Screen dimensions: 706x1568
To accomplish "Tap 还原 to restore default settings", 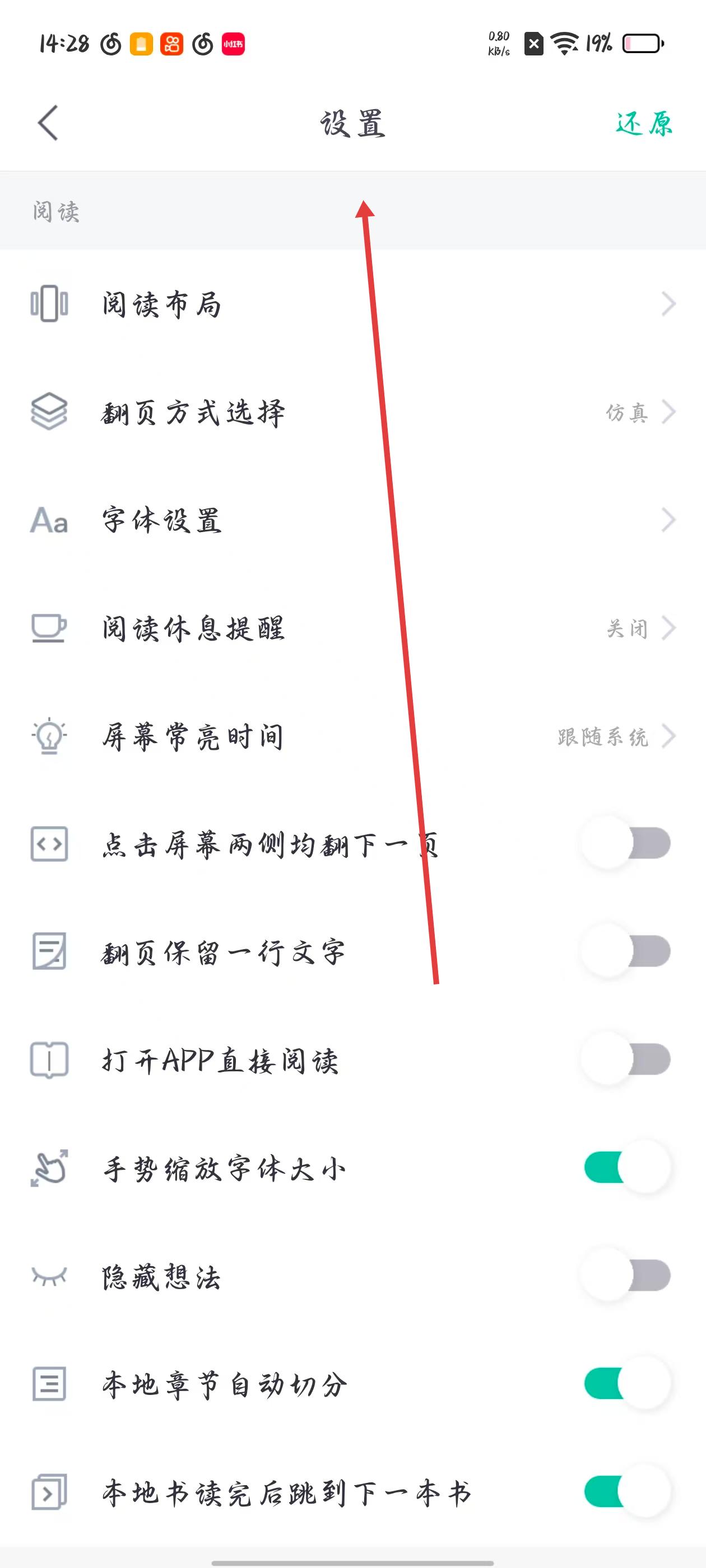I will (643, 124).
